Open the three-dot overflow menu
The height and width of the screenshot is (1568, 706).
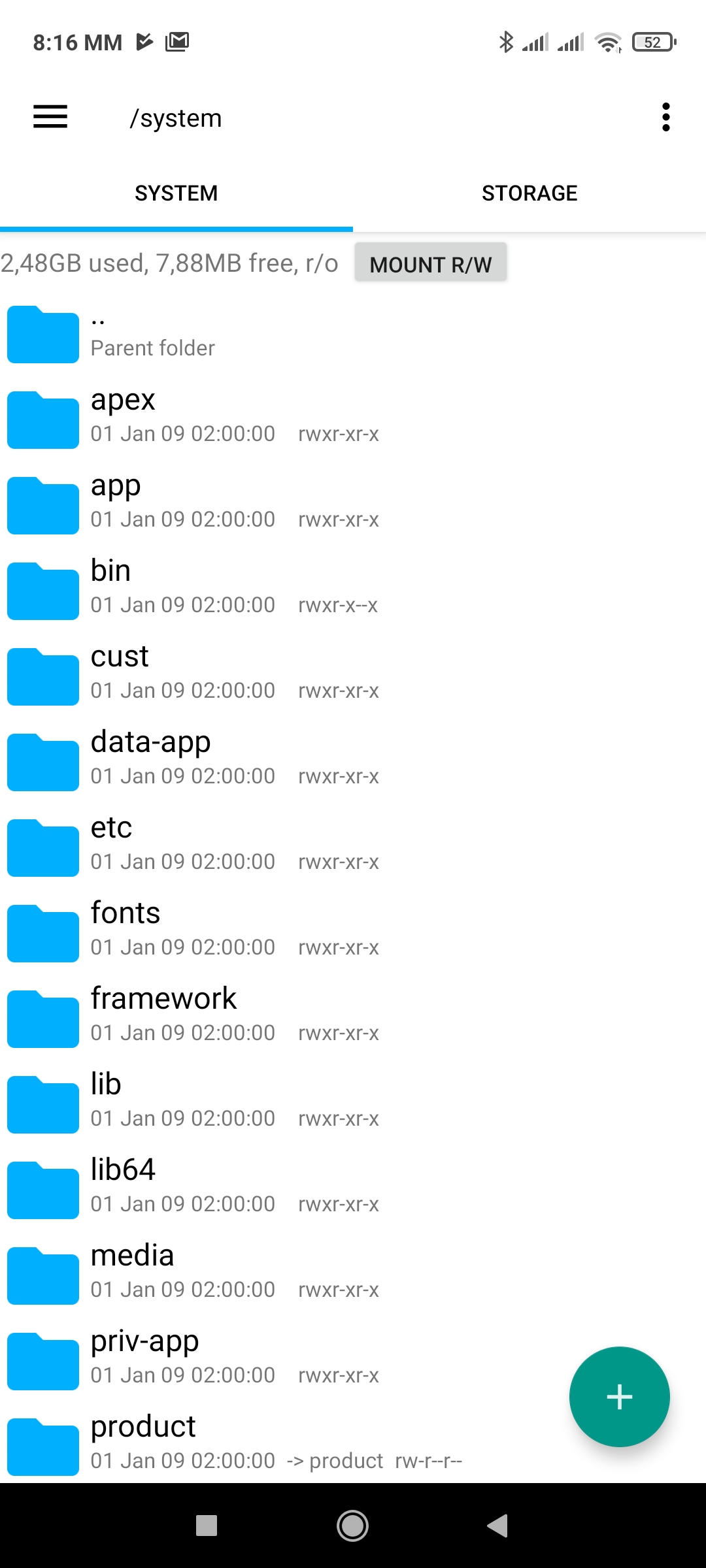pyautogui.click(x=665, y=117)
